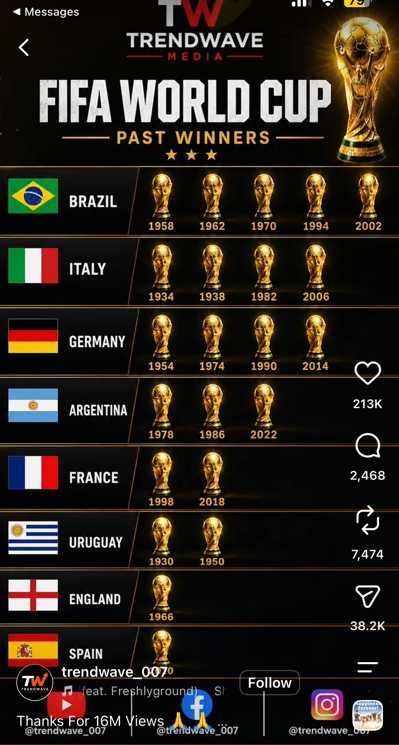This screenshot has width=399, height=745.
Task: Like this reel with the heart icon
Action: click(x=368, y=373)
